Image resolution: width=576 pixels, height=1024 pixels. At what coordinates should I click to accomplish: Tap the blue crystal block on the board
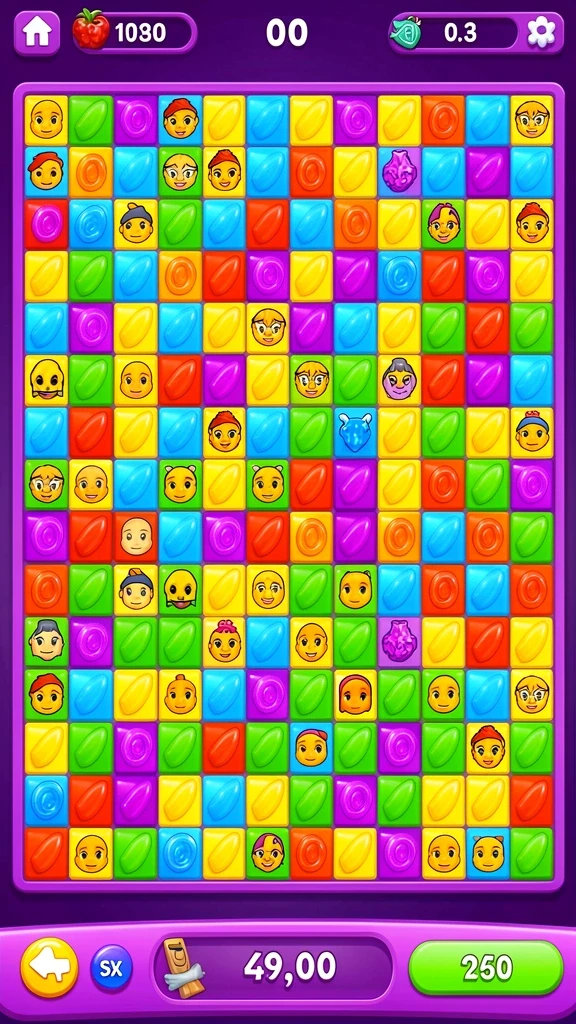click(x=355, y=432)
